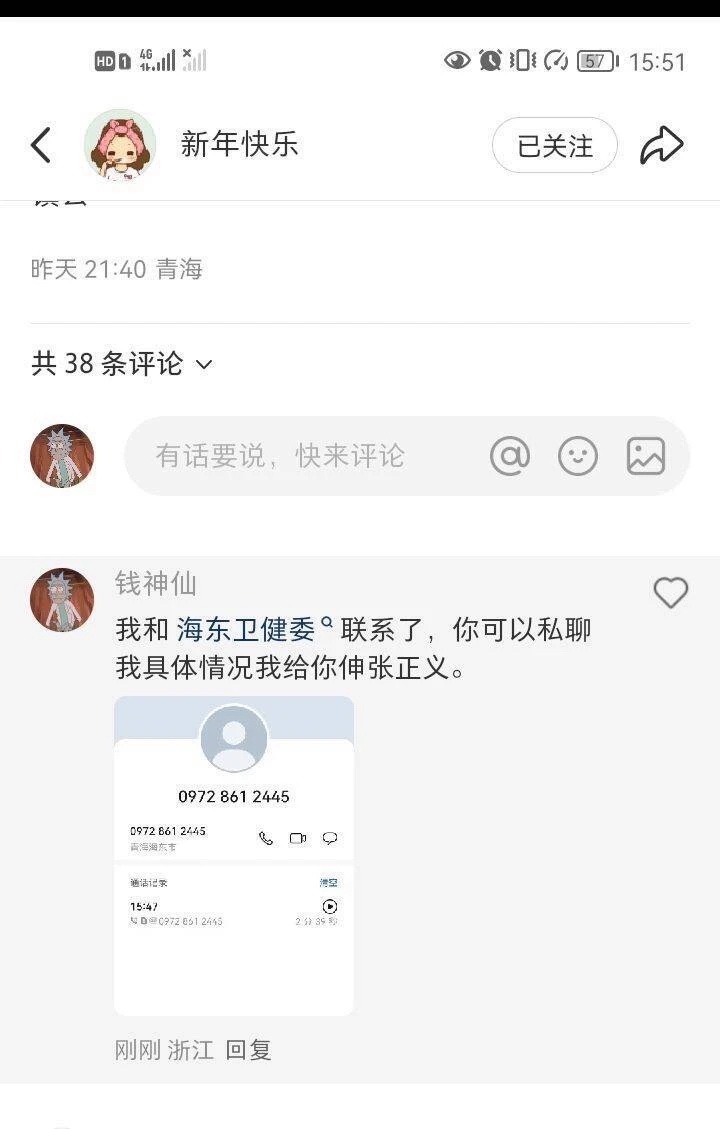Mention a user with the @ icon
This screenshot has width=720, height=1129.
(510, 456)
